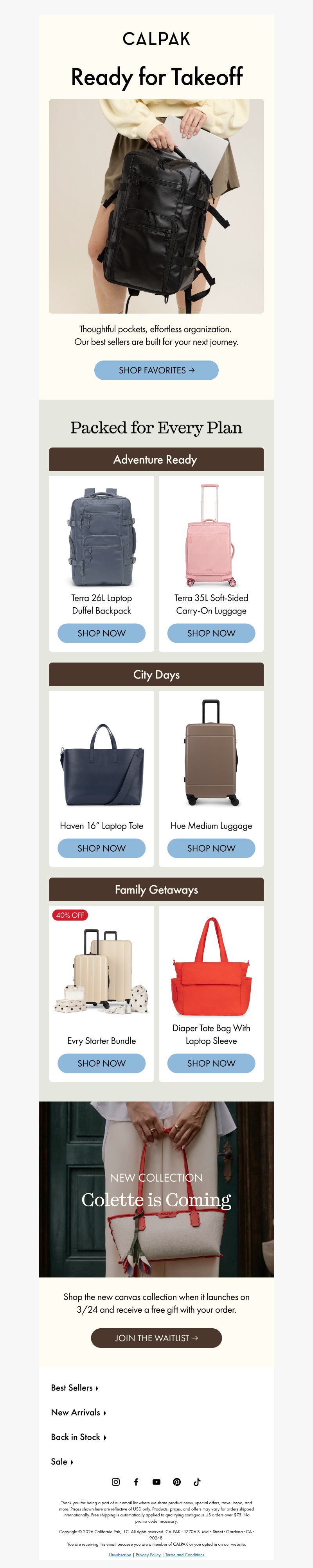This screenshot has height=1568, width=313.
Task: Tap the Unsubscribe link
Action: click(x=120, y=1555)
